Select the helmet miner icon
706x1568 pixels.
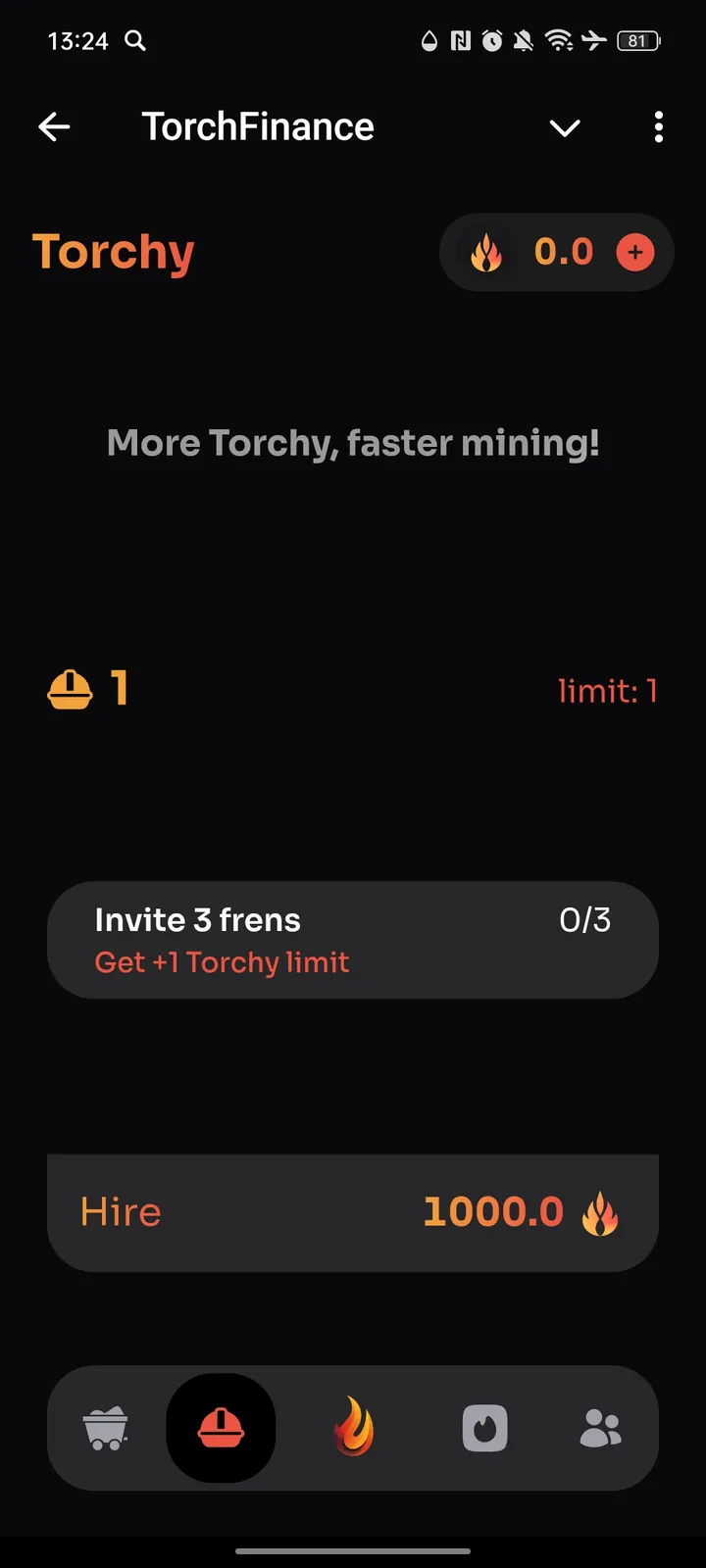click(x=221, y=1429)
